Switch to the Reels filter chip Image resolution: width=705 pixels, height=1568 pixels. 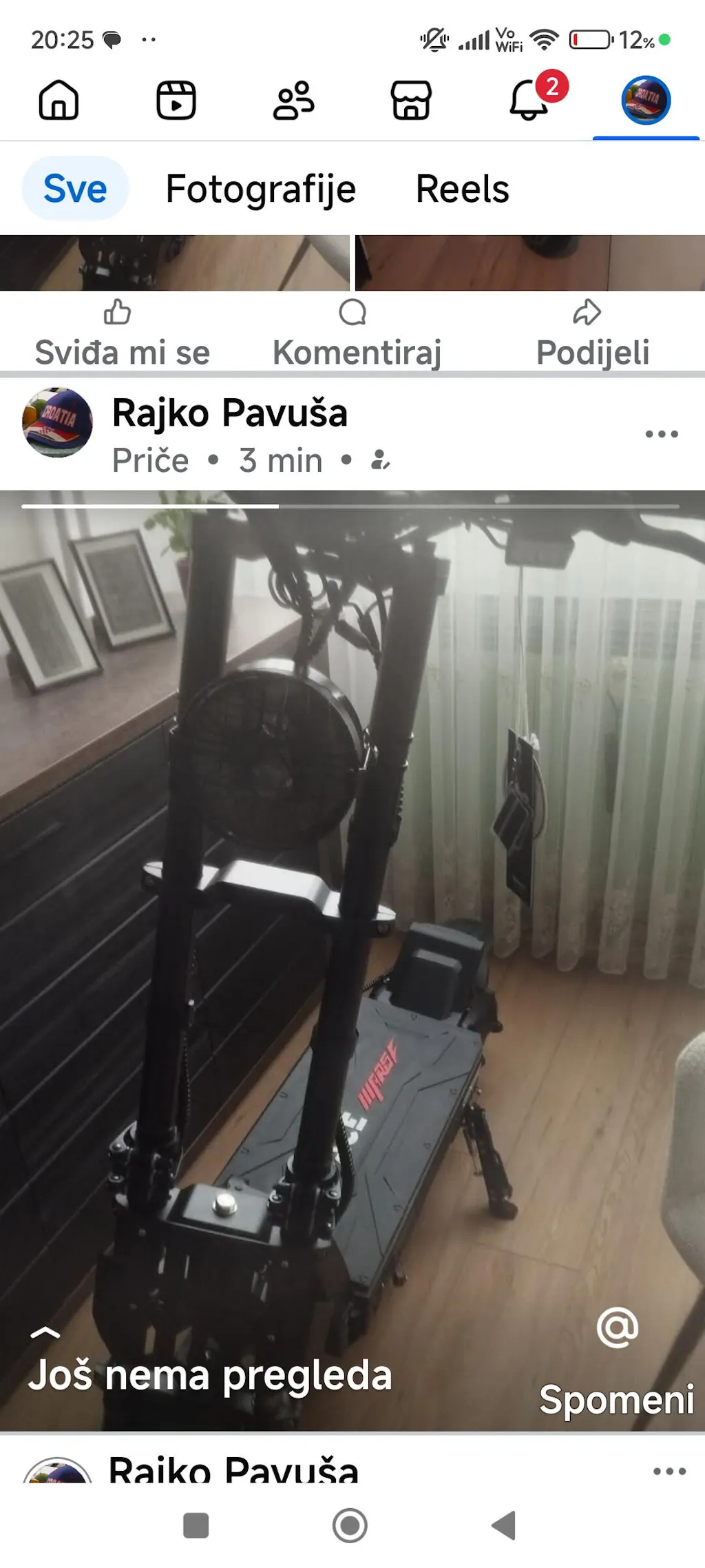[462, 189]
